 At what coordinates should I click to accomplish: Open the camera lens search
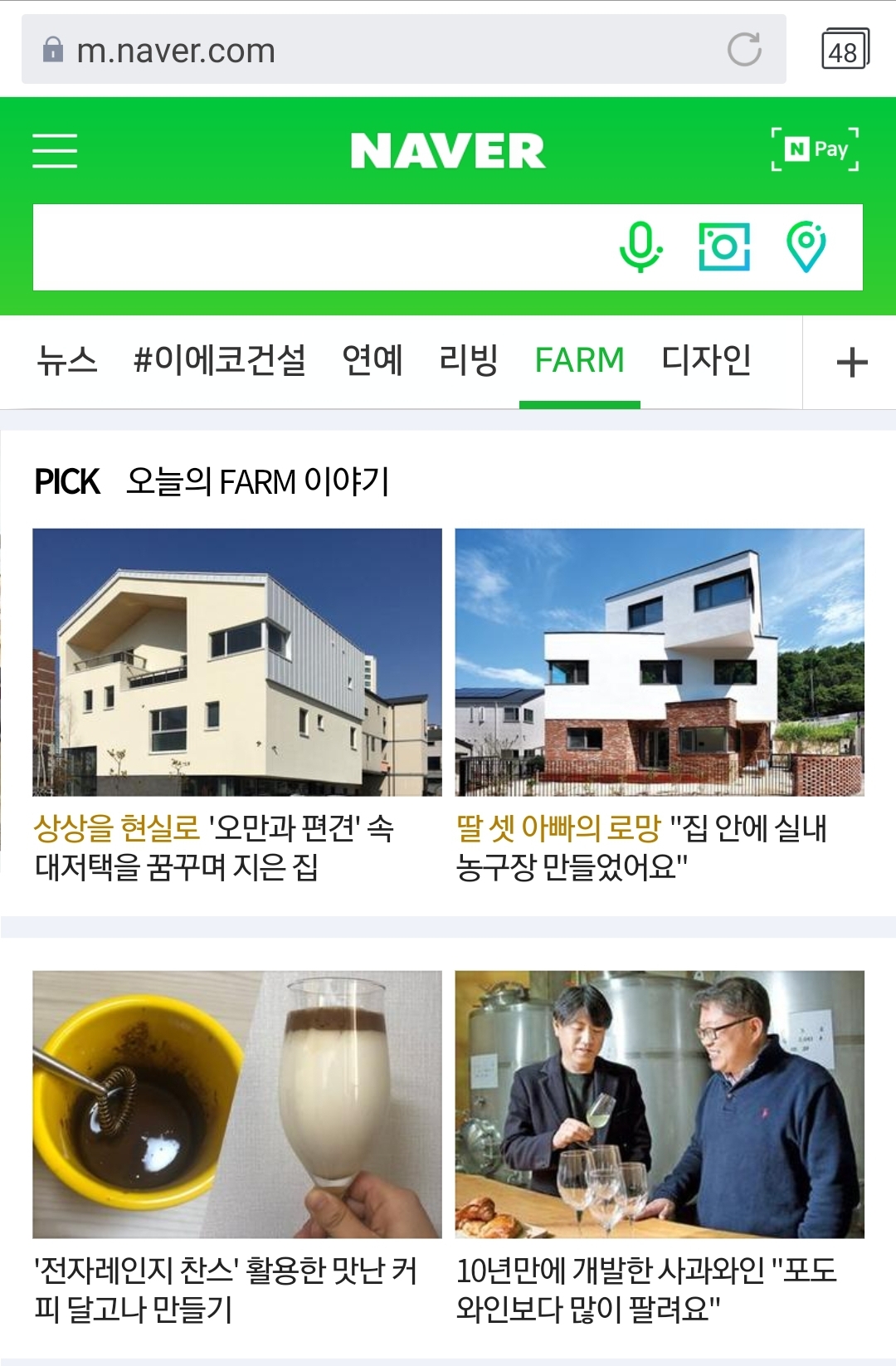724,247
